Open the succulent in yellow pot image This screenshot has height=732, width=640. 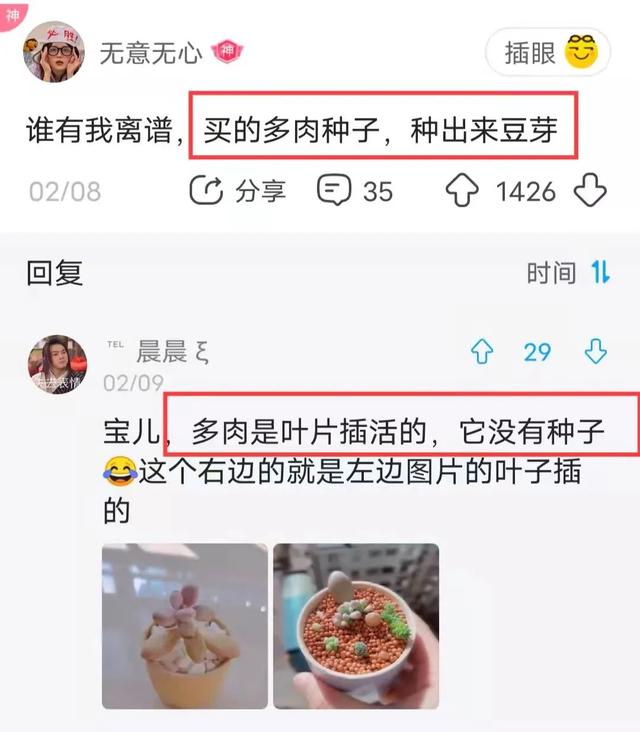pos(185,626)
